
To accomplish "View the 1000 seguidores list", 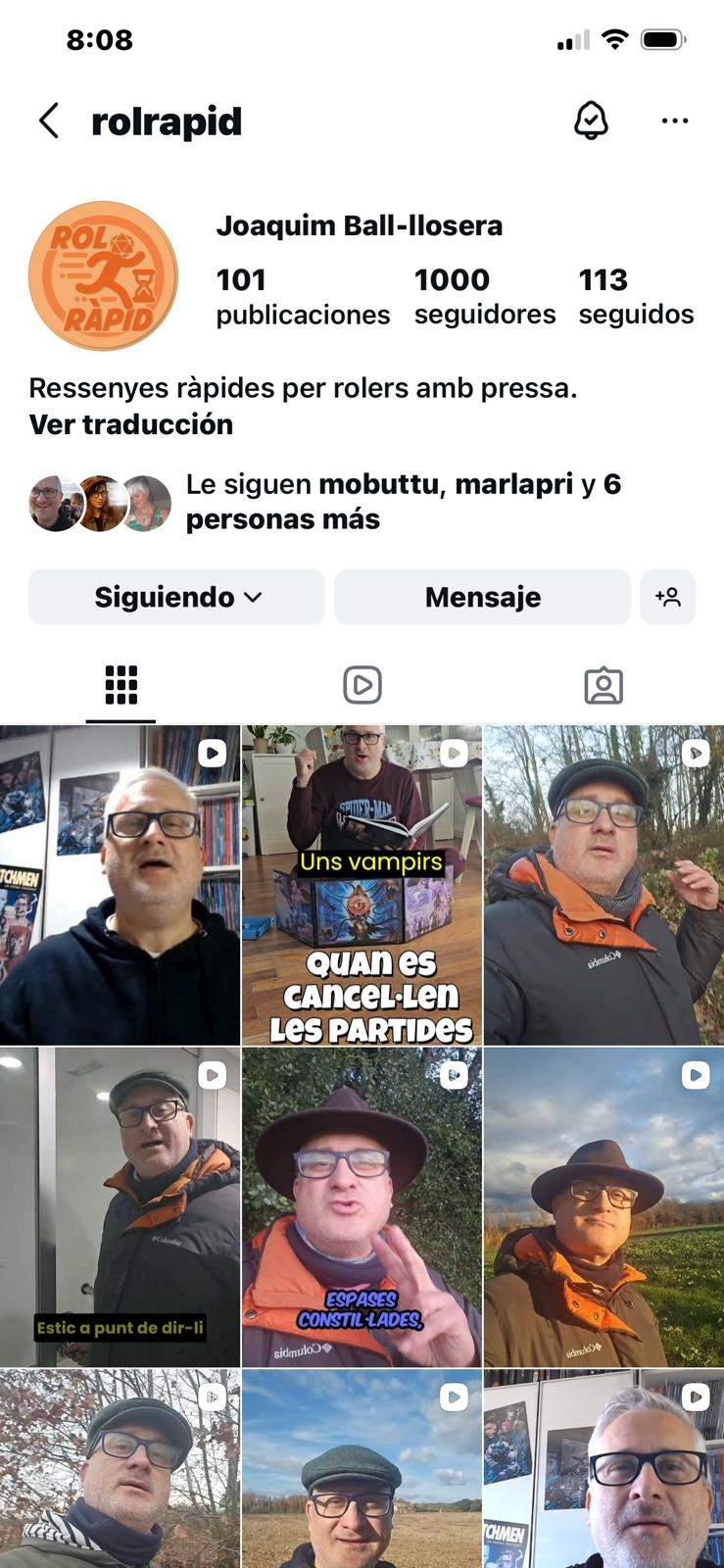I will tap(484, 296).
